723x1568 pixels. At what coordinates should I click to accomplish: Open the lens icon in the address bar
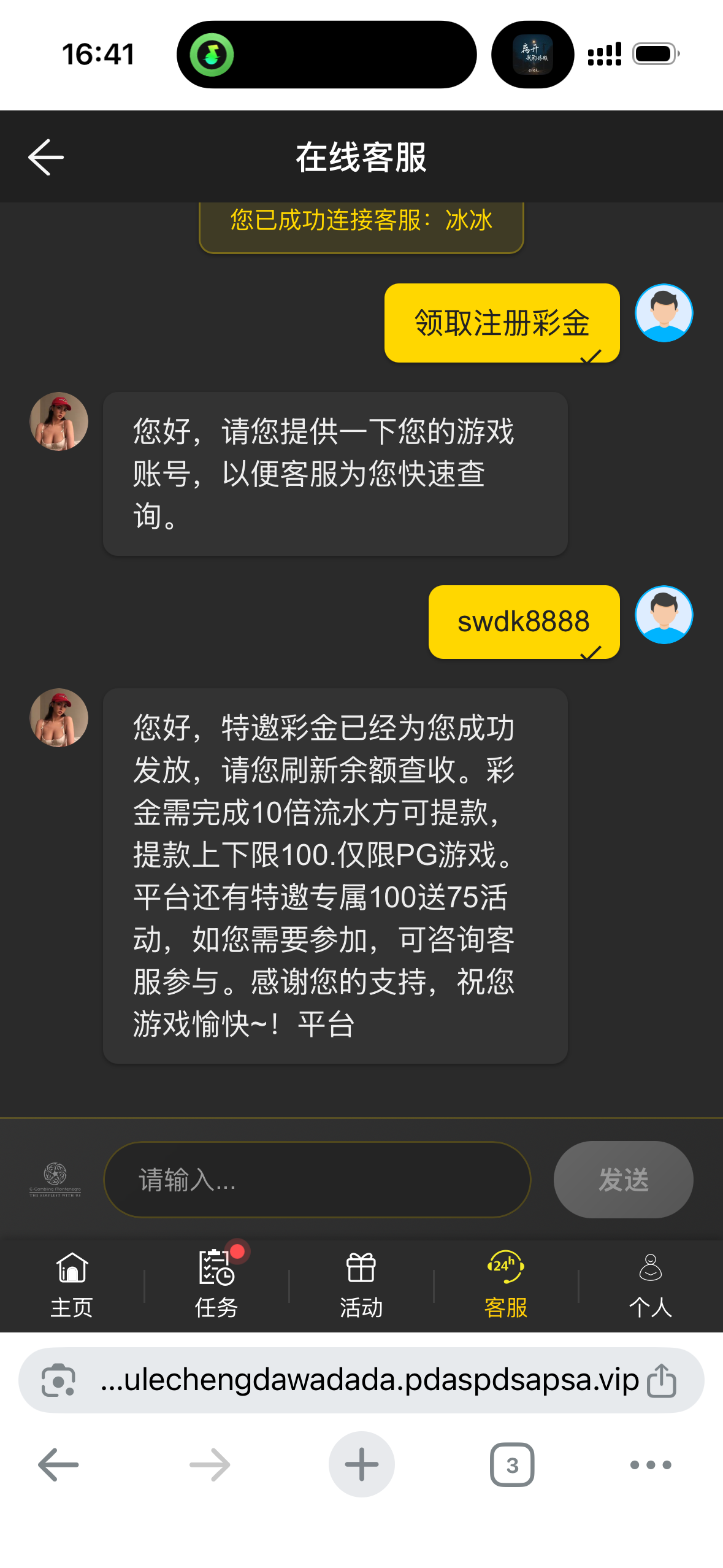pyautogui.click(x=58, y=1380)
